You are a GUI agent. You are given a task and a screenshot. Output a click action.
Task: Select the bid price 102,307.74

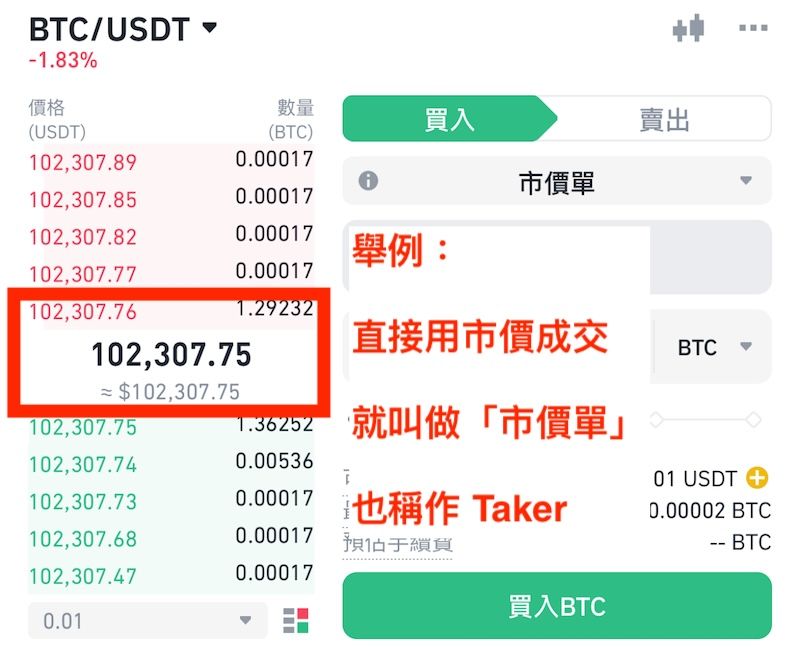pyautogui.click(x=83, y=464)
